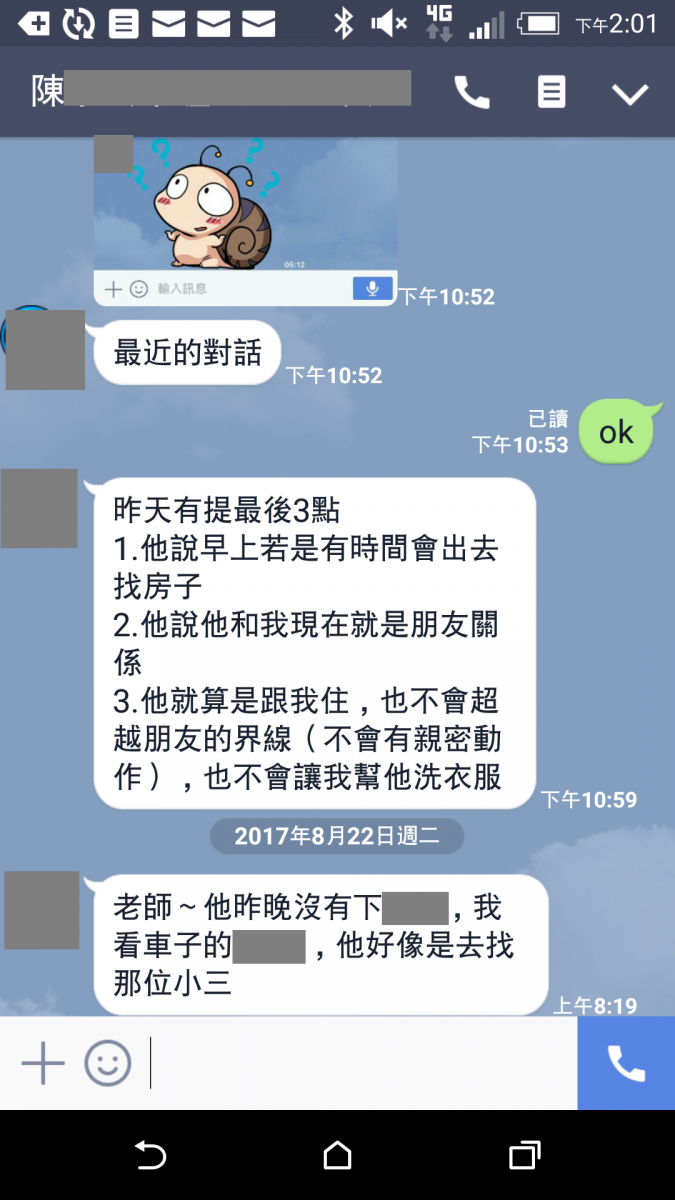675x1200 pixels.
Task: Tap the blue call button beside input
Action: pyautogui.click(x=626, y=1063)
